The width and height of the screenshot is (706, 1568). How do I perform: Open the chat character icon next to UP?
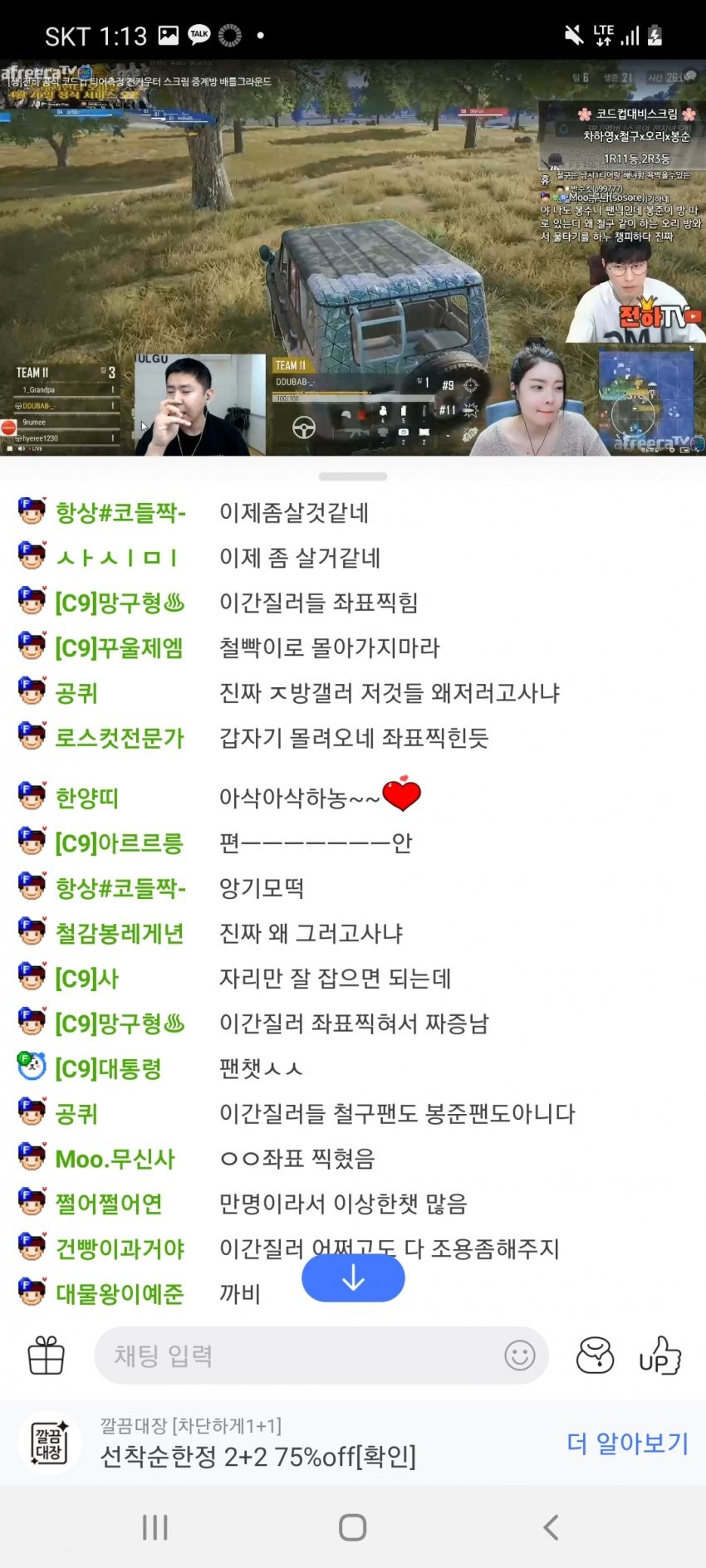(595, 1356)
